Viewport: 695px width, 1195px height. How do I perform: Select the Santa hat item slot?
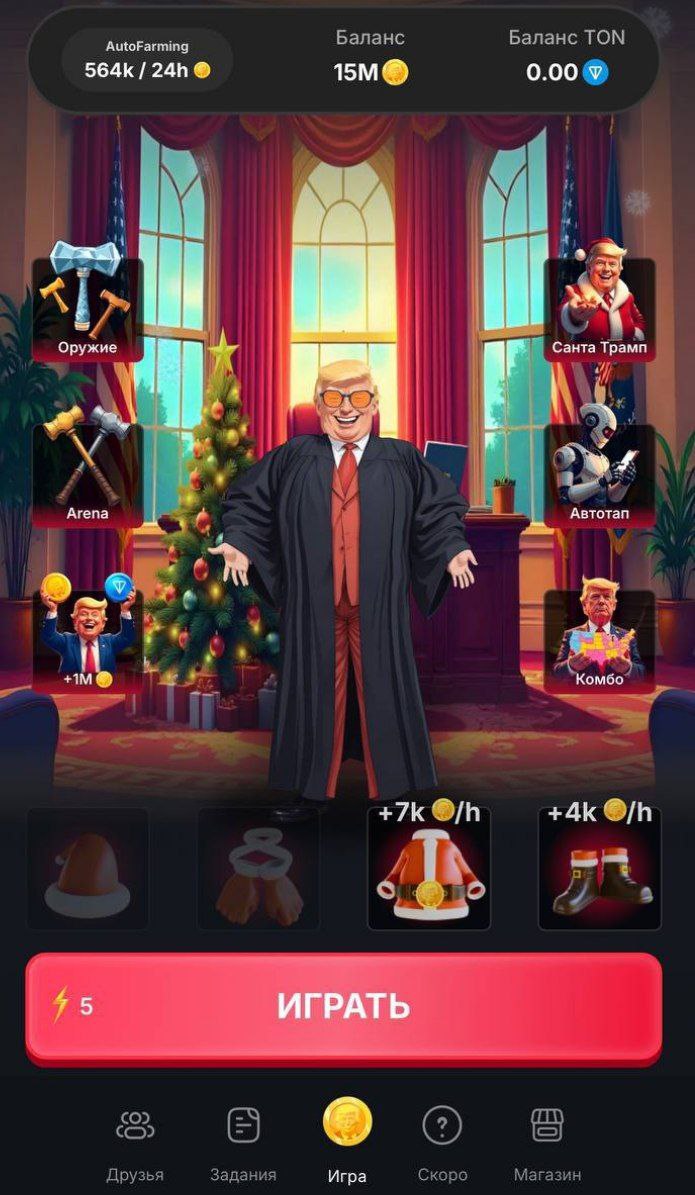pos(88,868)
